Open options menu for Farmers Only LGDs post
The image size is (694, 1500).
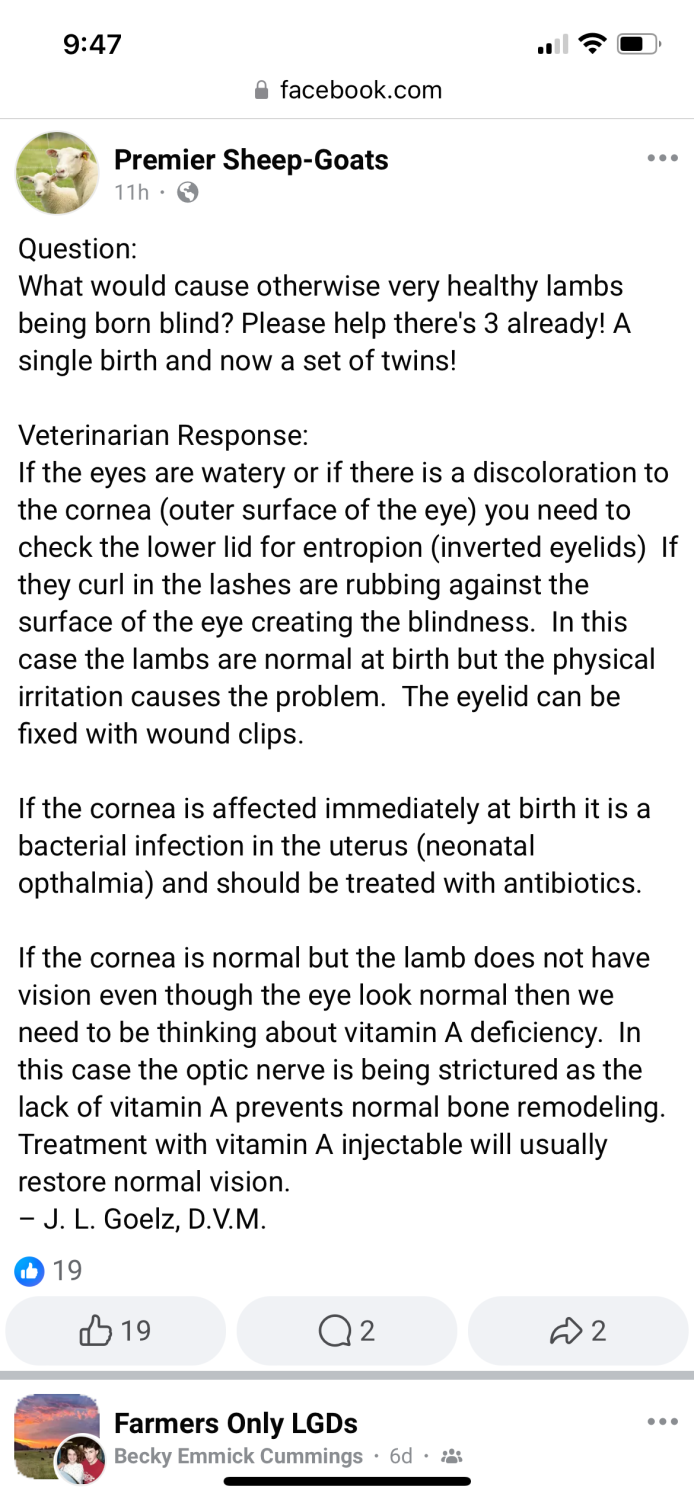click(x=662, y=1422)
